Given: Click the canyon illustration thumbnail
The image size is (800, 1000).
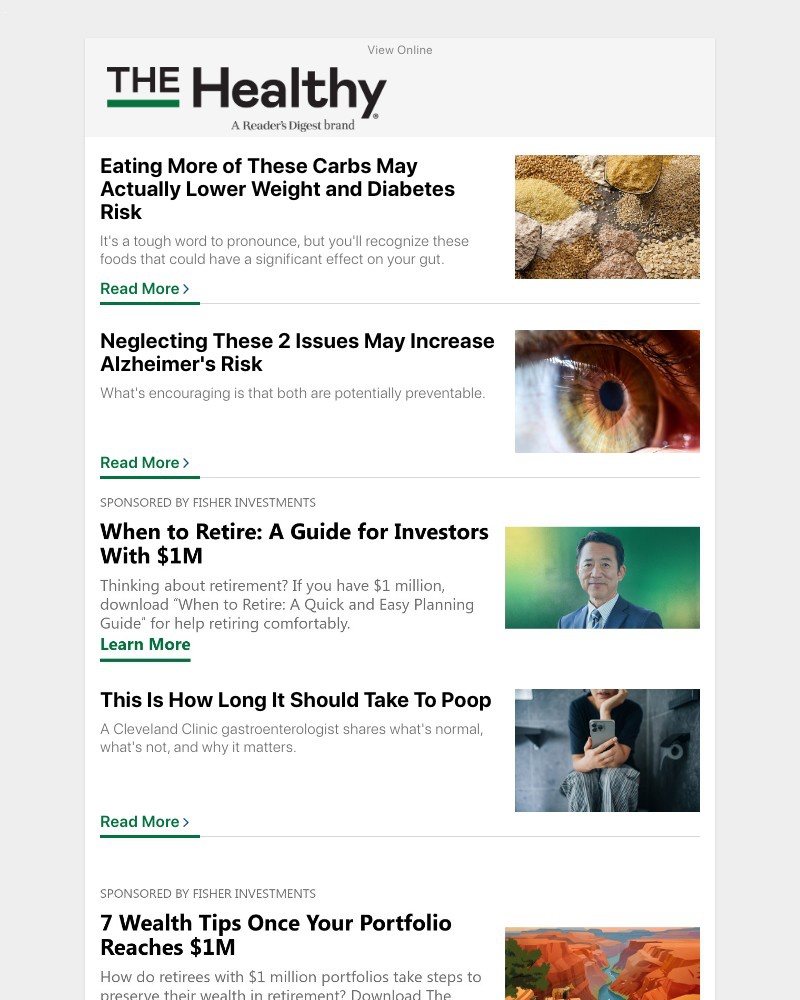Looking at the screenshot, I should [602, 963].
